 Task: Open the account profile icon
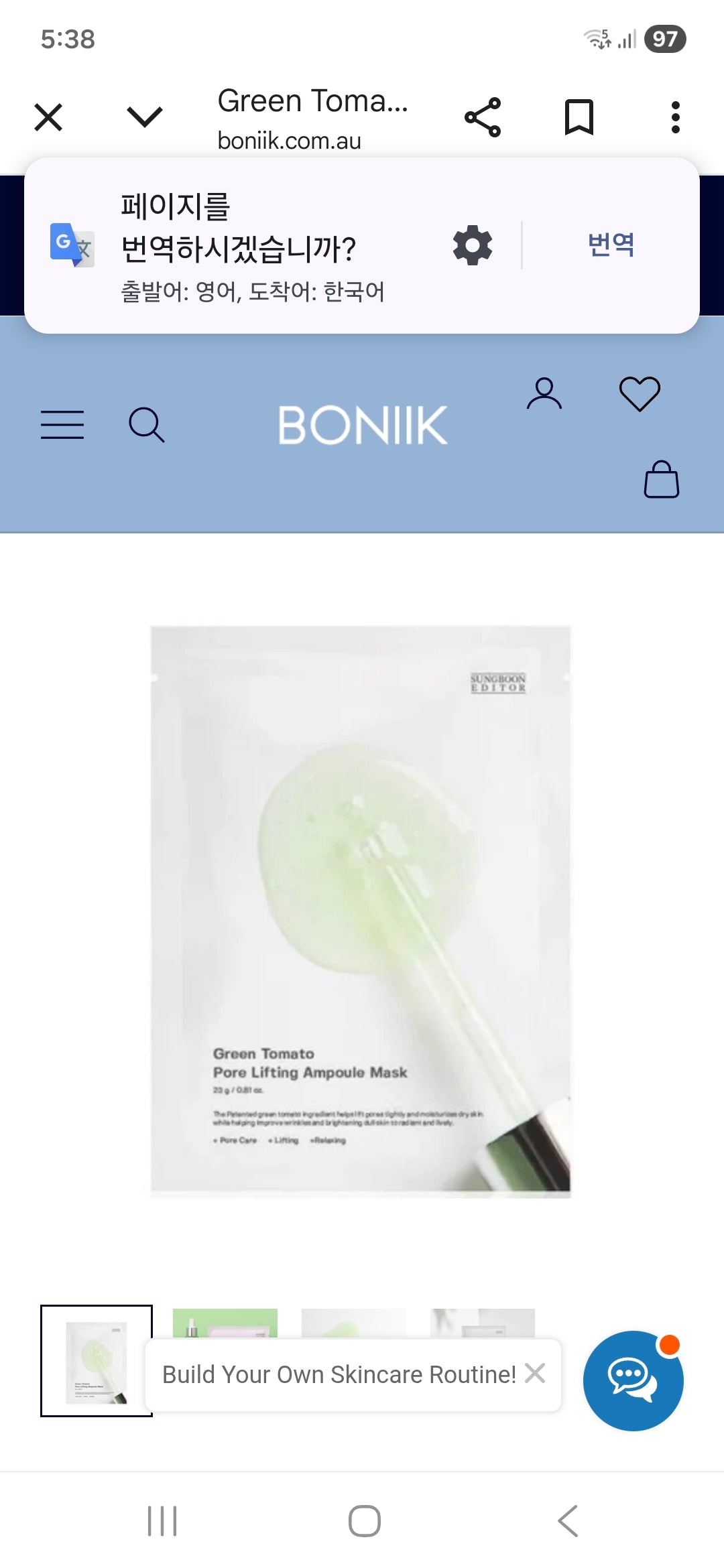544,393
